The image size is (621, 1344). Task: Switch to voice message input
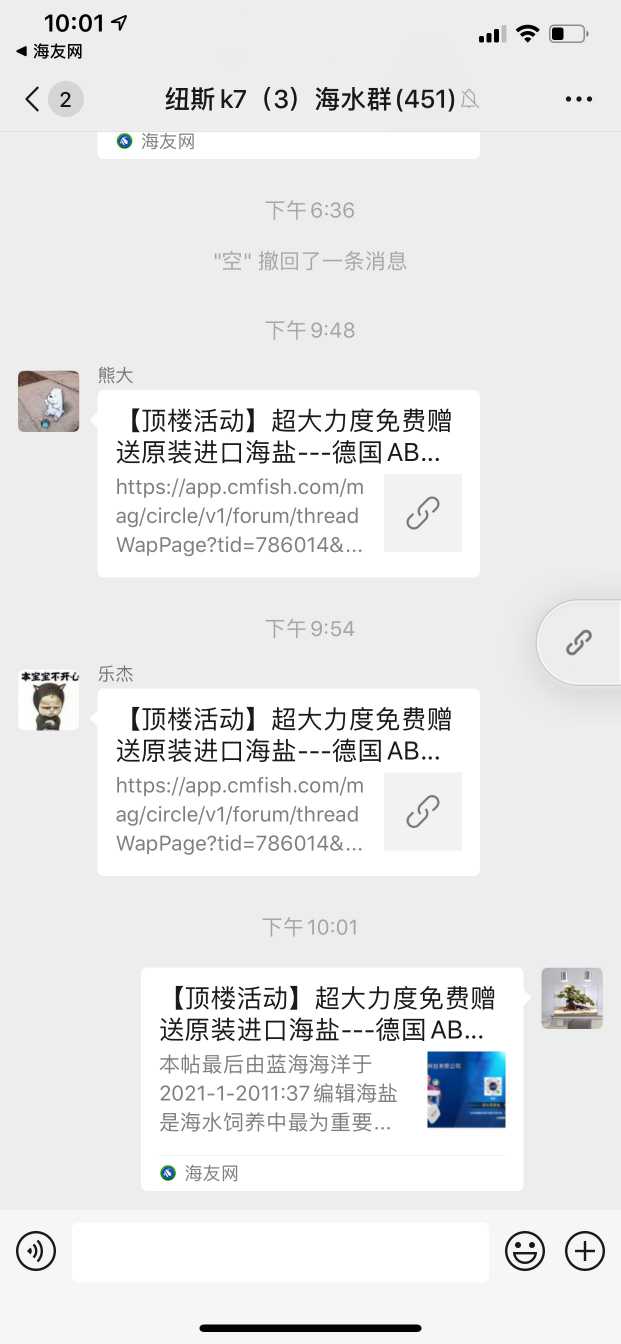coord(36,1251)
